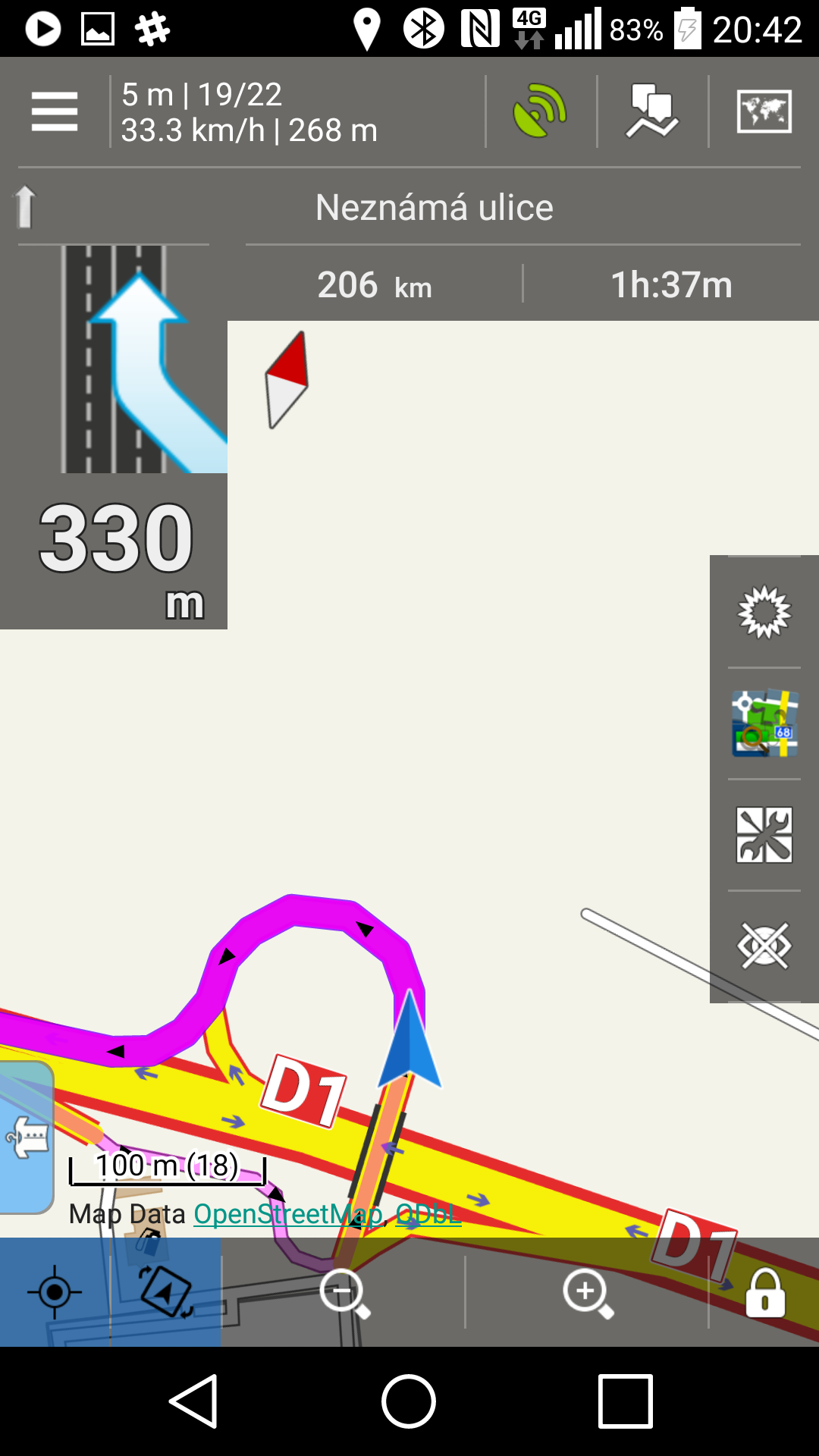The width and height of the screenshot is (819, 1456).
Task: Open the starburst icon in side panel
Action: tap(764, 612)
